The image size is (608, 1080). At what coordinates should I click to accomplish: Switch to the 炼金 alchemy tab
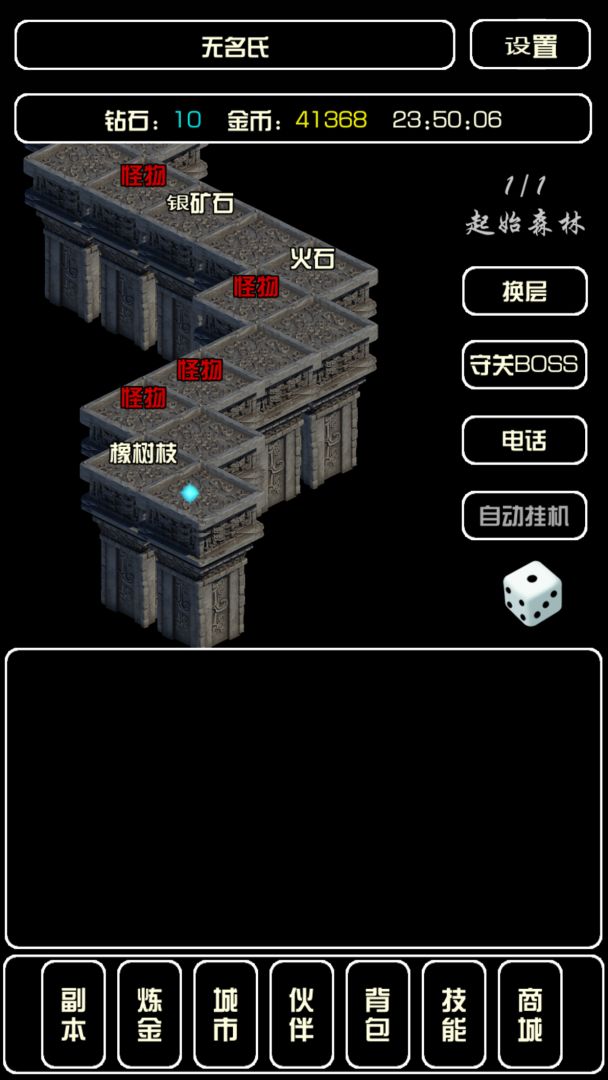(149, 1014)
